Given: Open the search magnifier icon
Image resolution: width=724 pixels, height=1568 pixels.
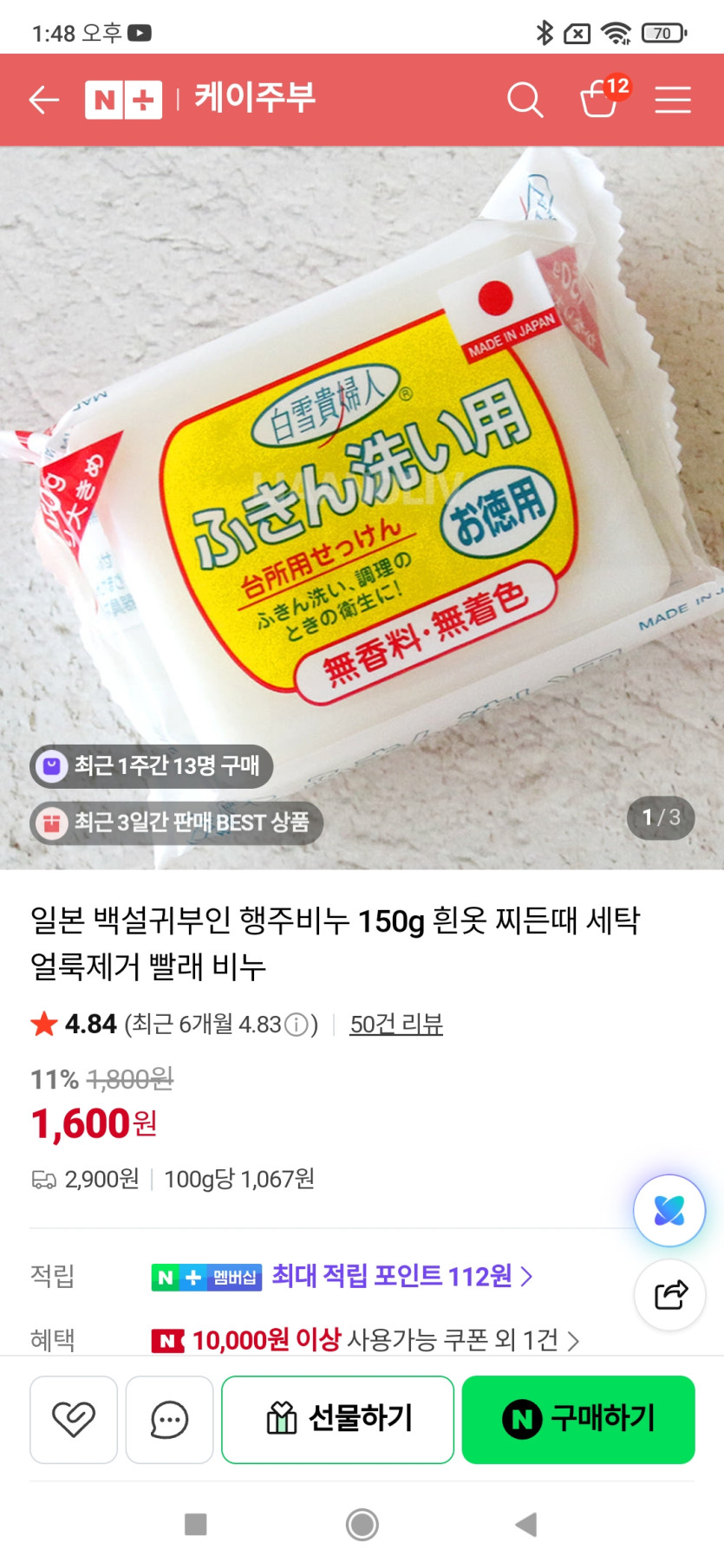Looking at the screenshot, I should tap(525, 100).
